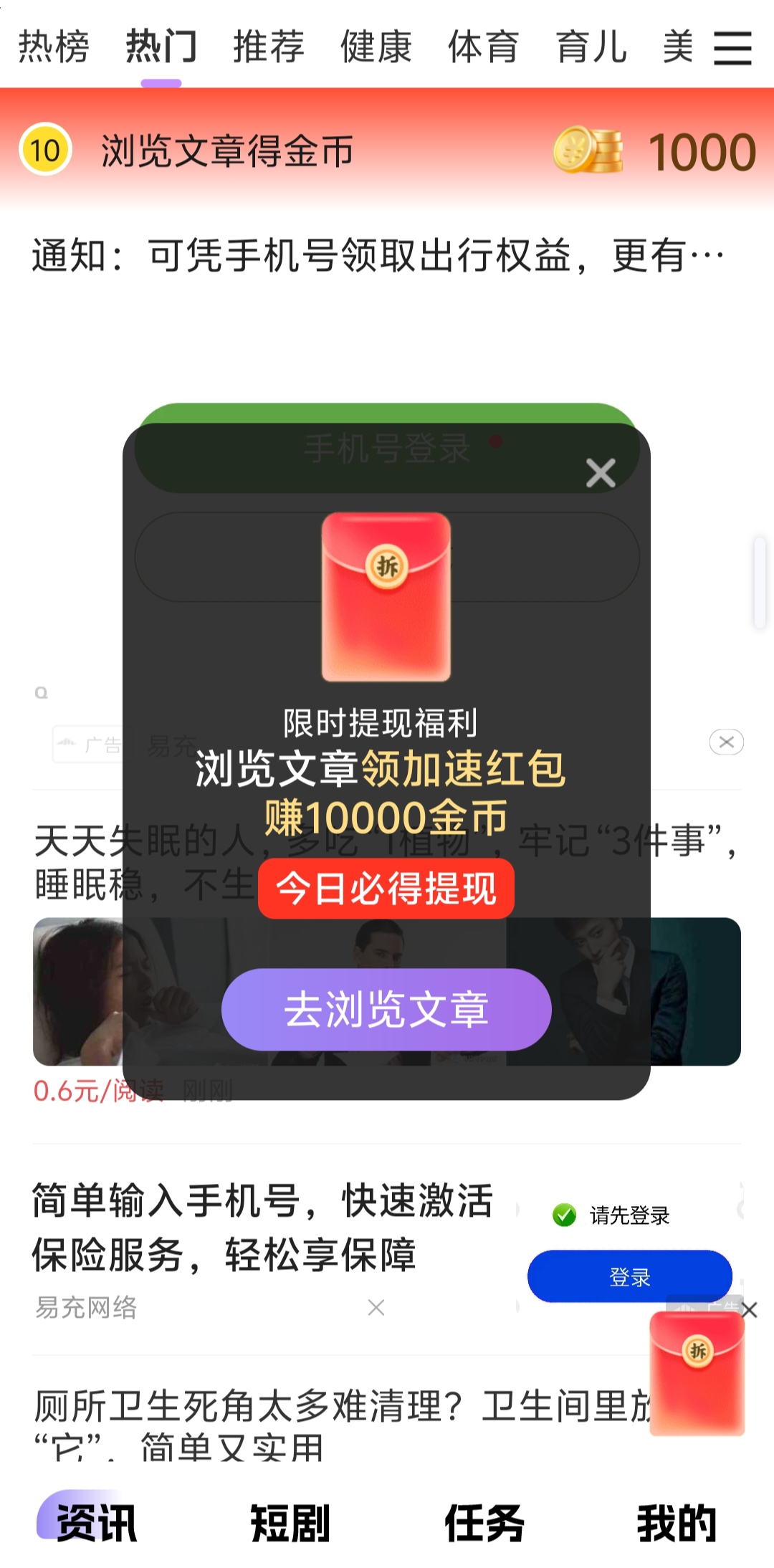
Task: Go to the 任务 tab
Action: 484,1522
